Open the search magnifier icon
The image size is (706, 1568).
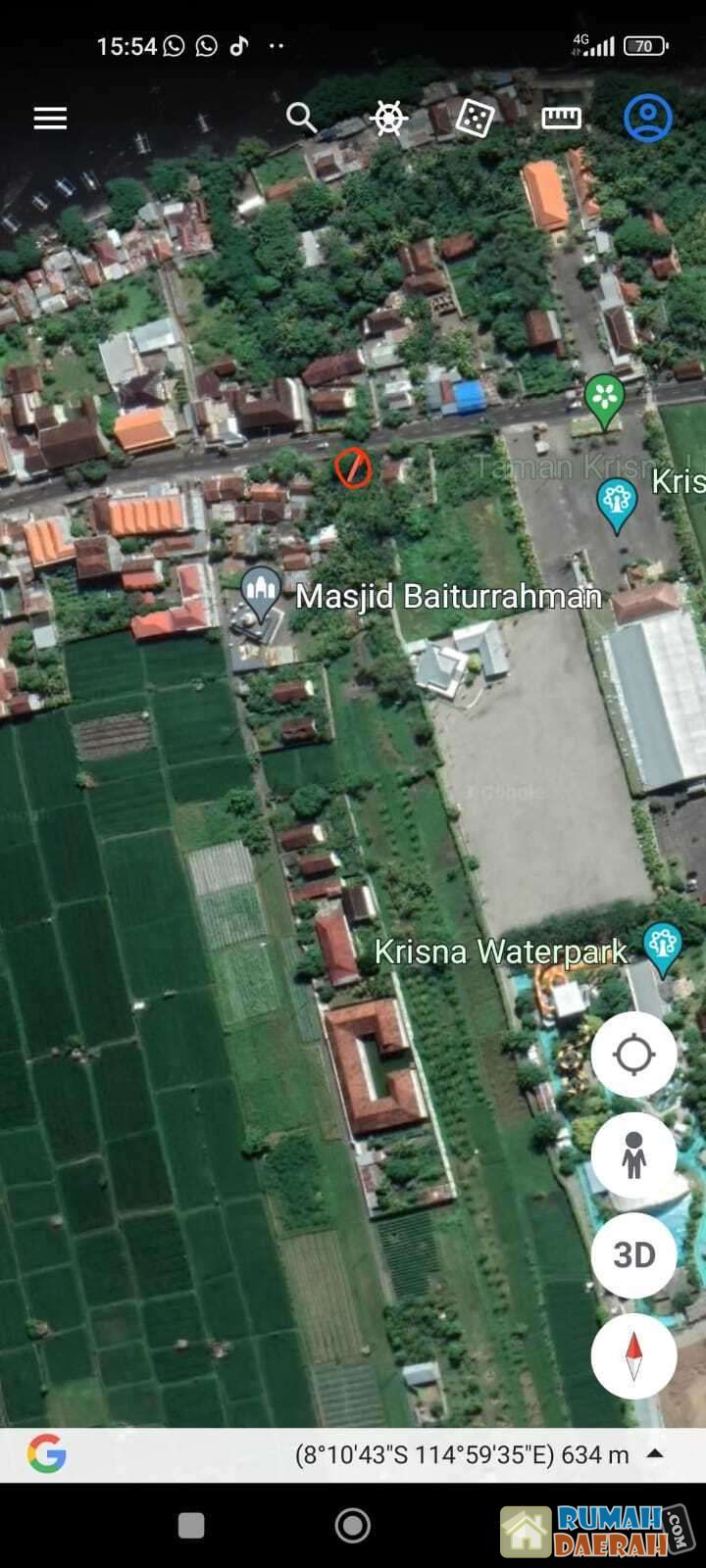click(301, 118)
